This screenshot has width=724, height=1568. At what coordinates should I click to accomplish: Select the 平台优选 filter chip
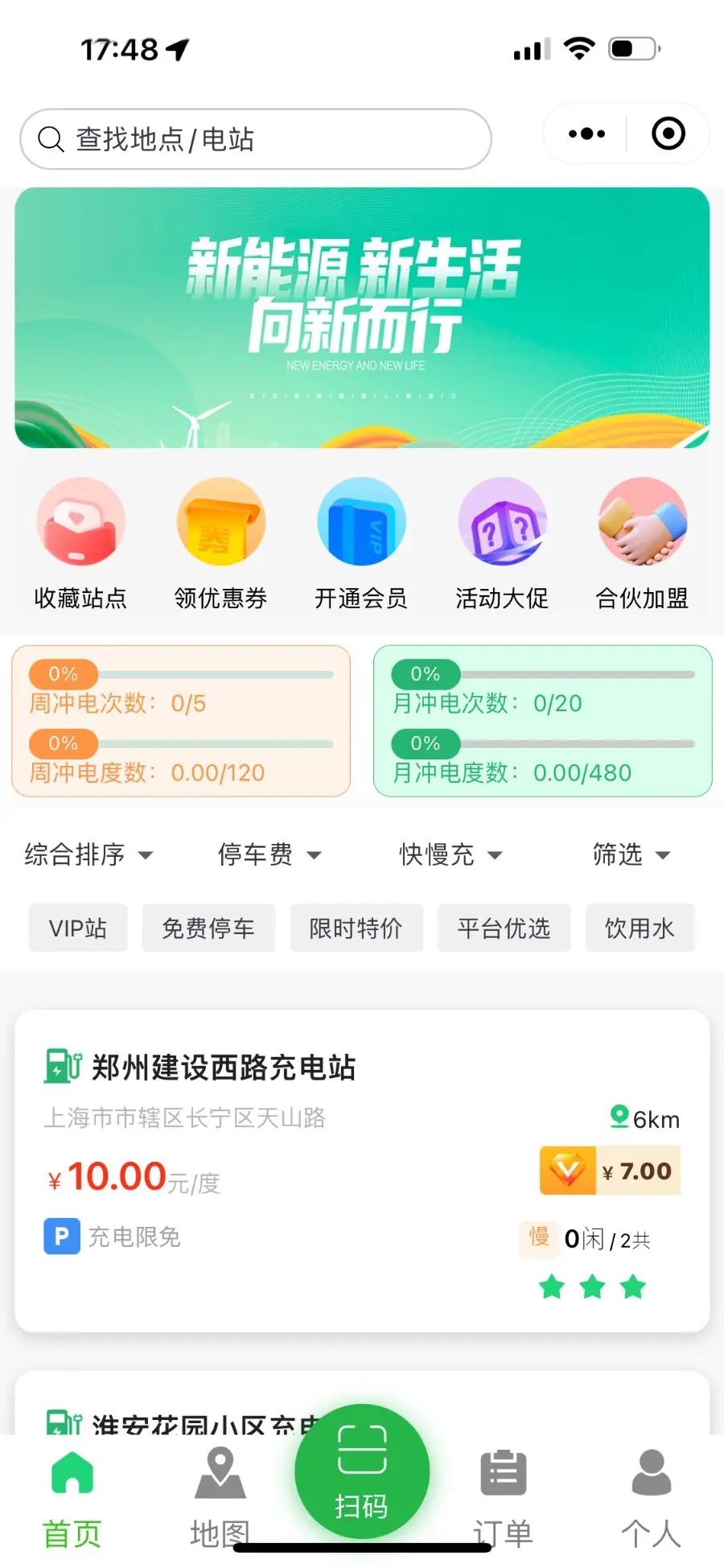tap(504, 928)
